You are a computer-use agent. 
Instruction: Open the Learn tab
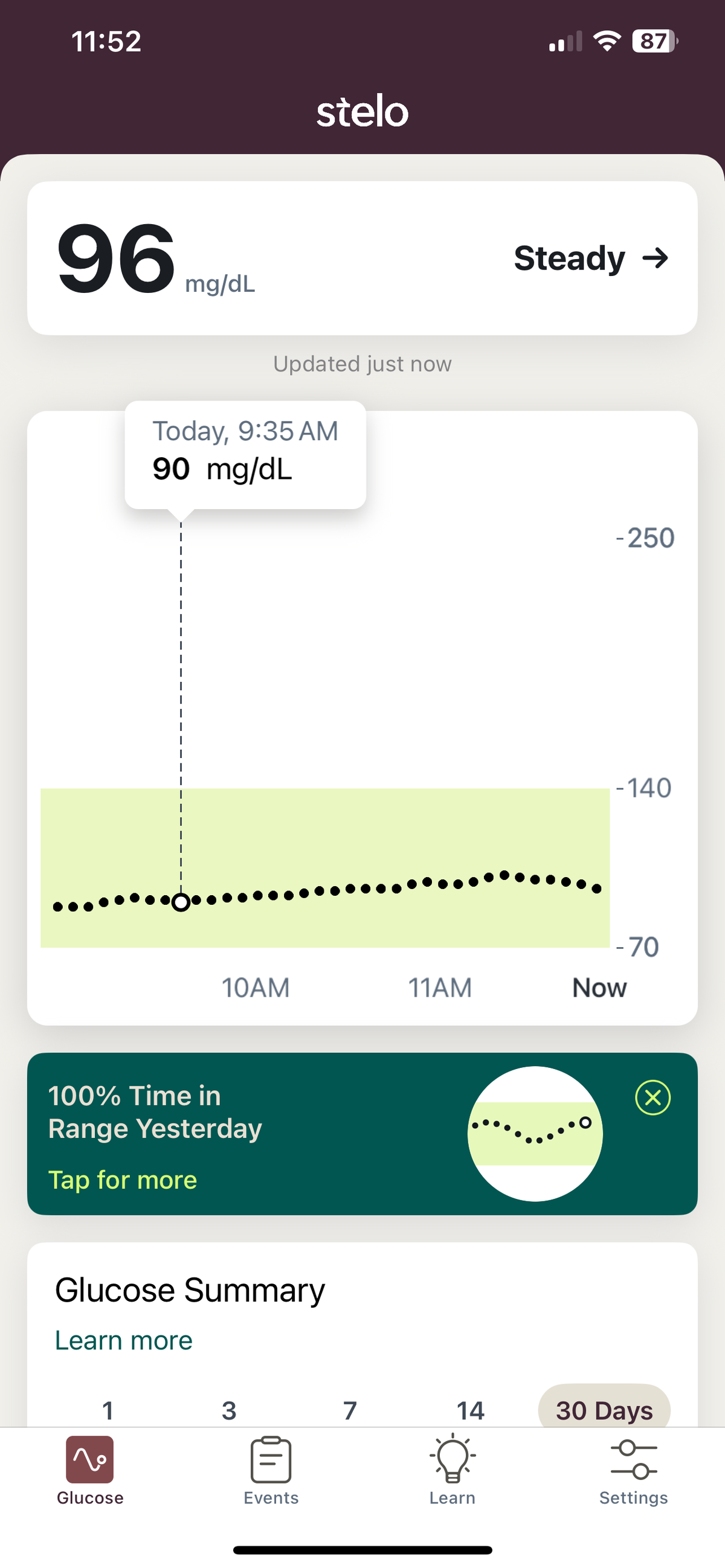pos(453,1470)
